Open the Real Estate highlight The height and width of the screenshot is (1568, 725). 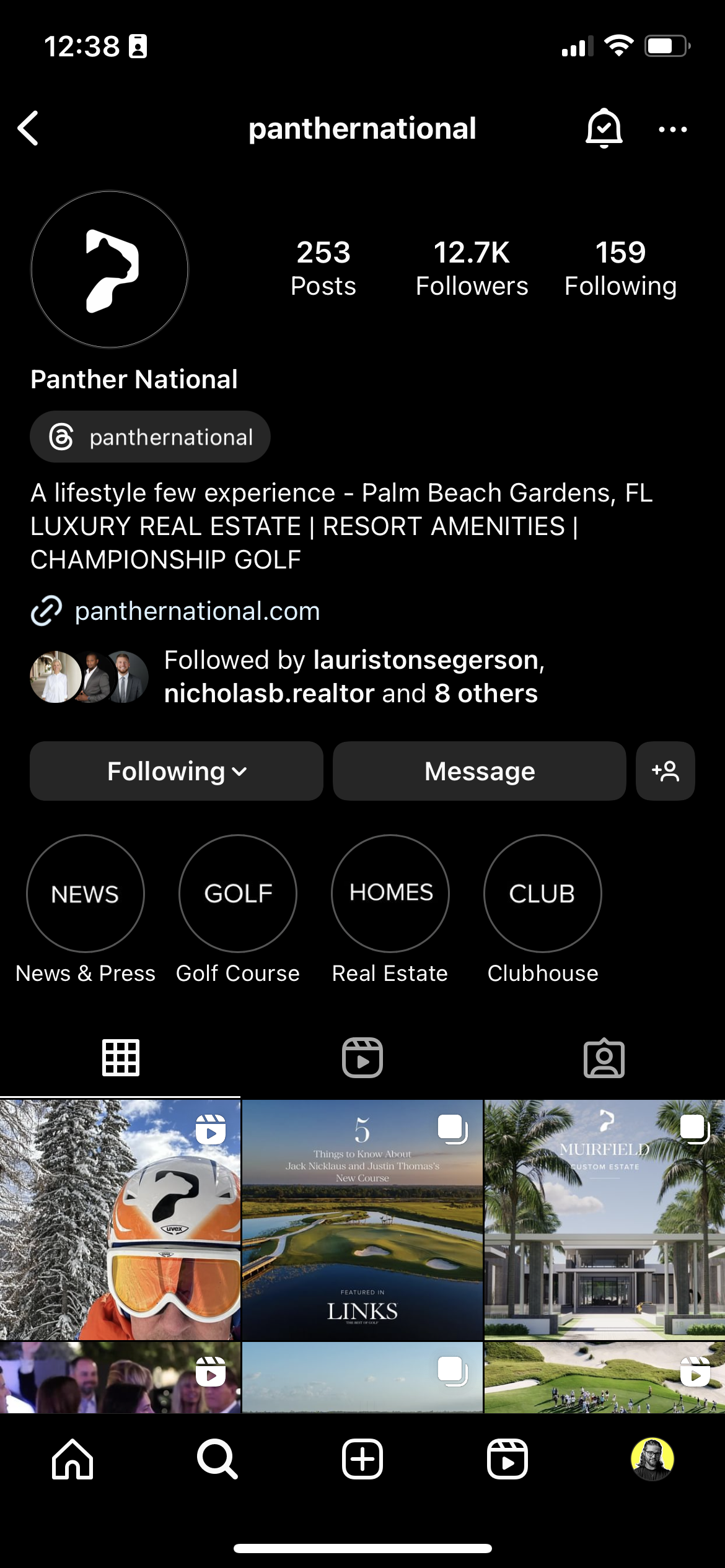tap(390, 894)
